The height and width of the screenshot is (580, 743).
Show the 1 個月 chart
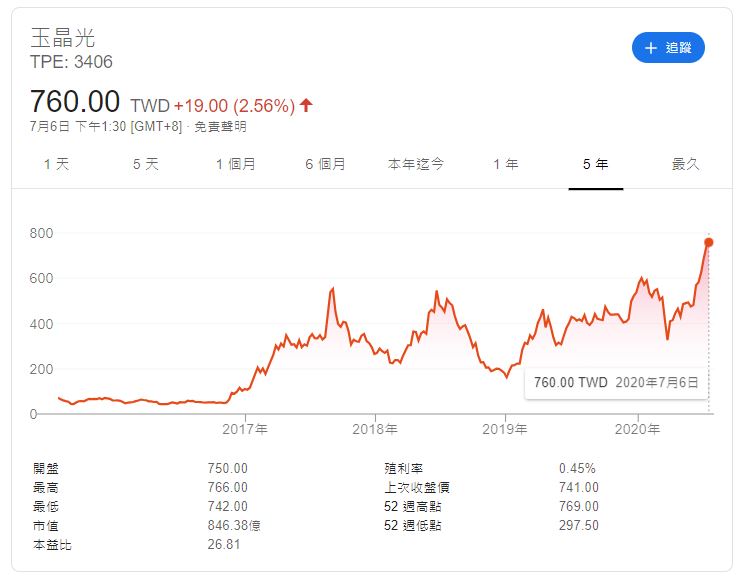[236, 164]
